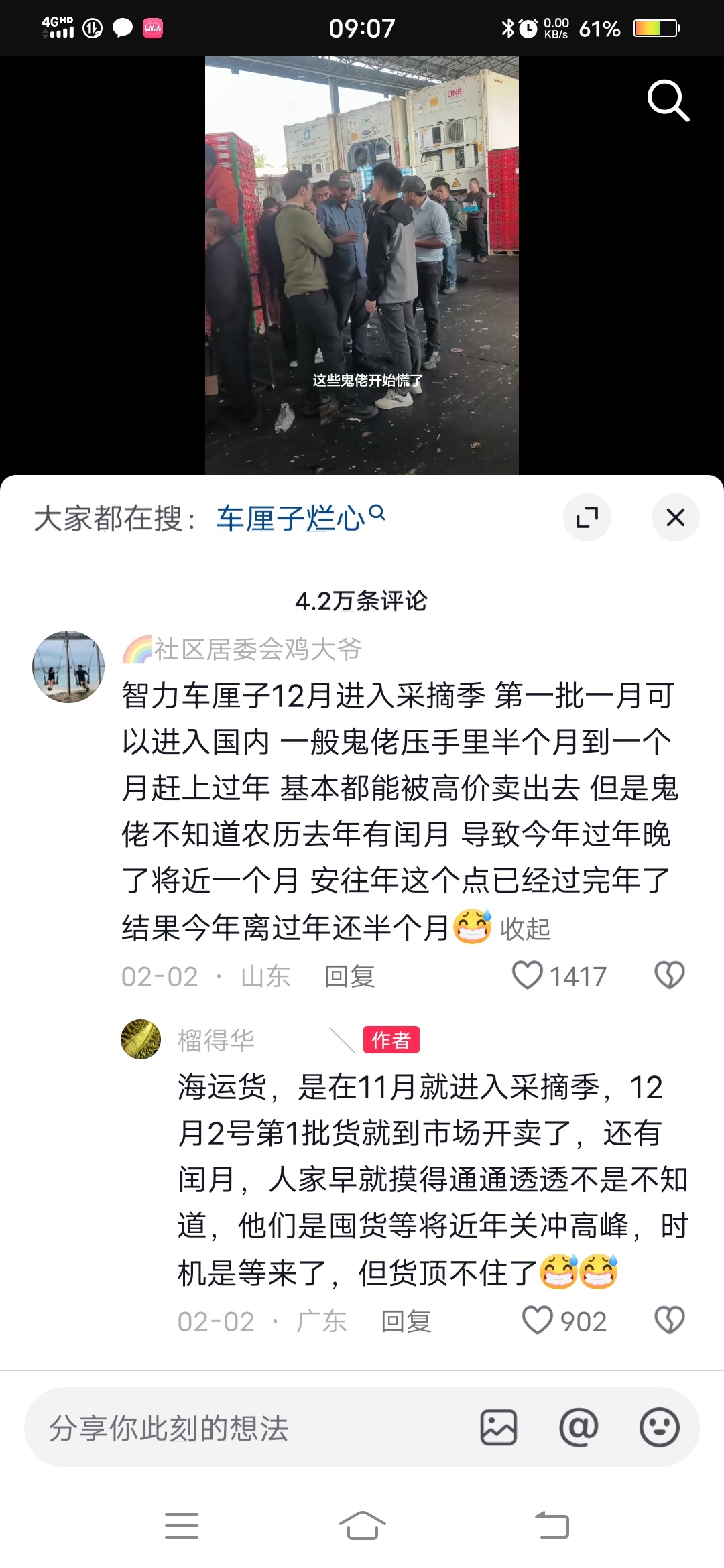Screen dimensions: 724x1568
Task: Expand the comments panel to full screen
Action: click(587, 517)
